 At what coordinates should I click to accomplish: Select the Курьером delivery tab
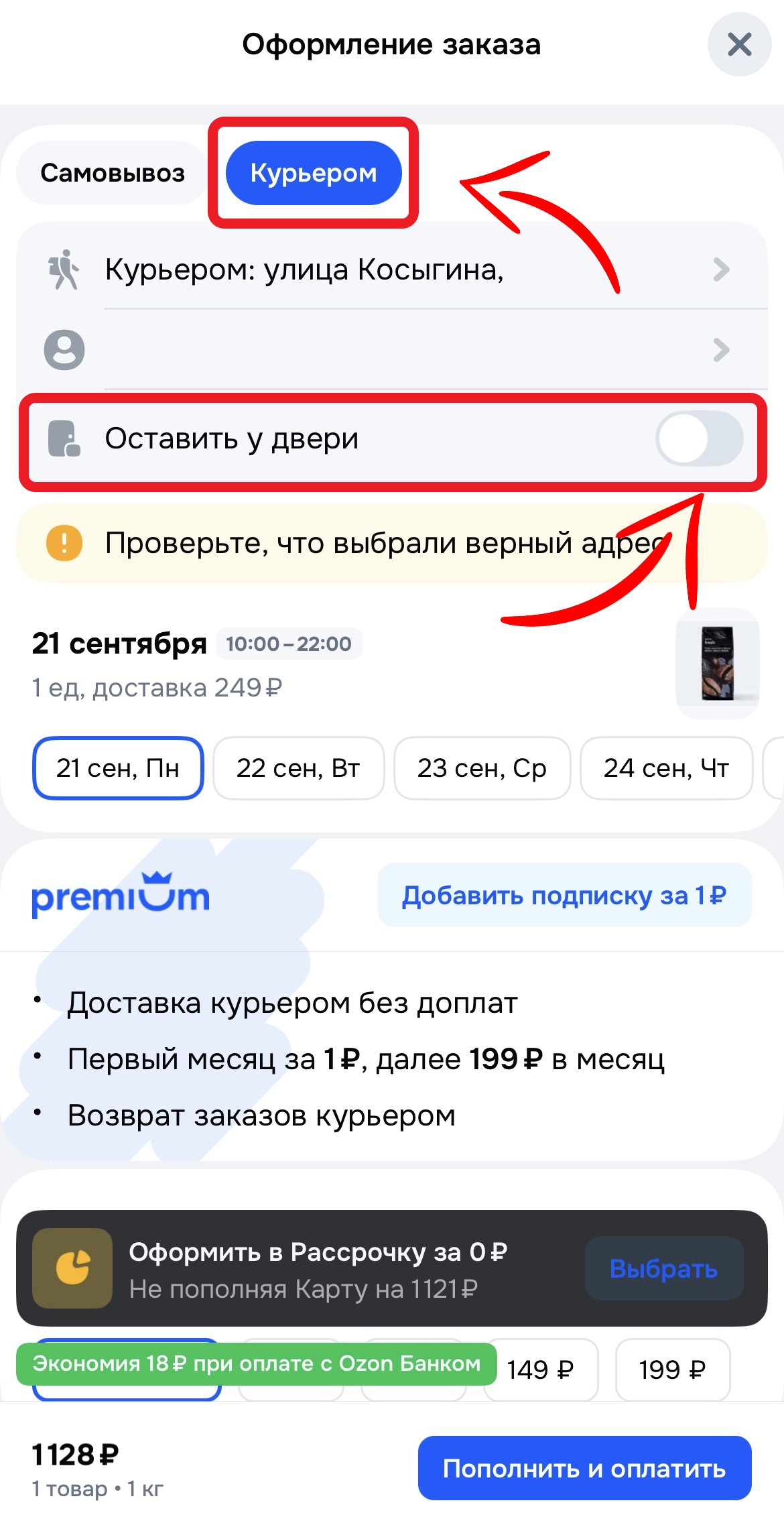pyautogui.click(x=314, y=173)
